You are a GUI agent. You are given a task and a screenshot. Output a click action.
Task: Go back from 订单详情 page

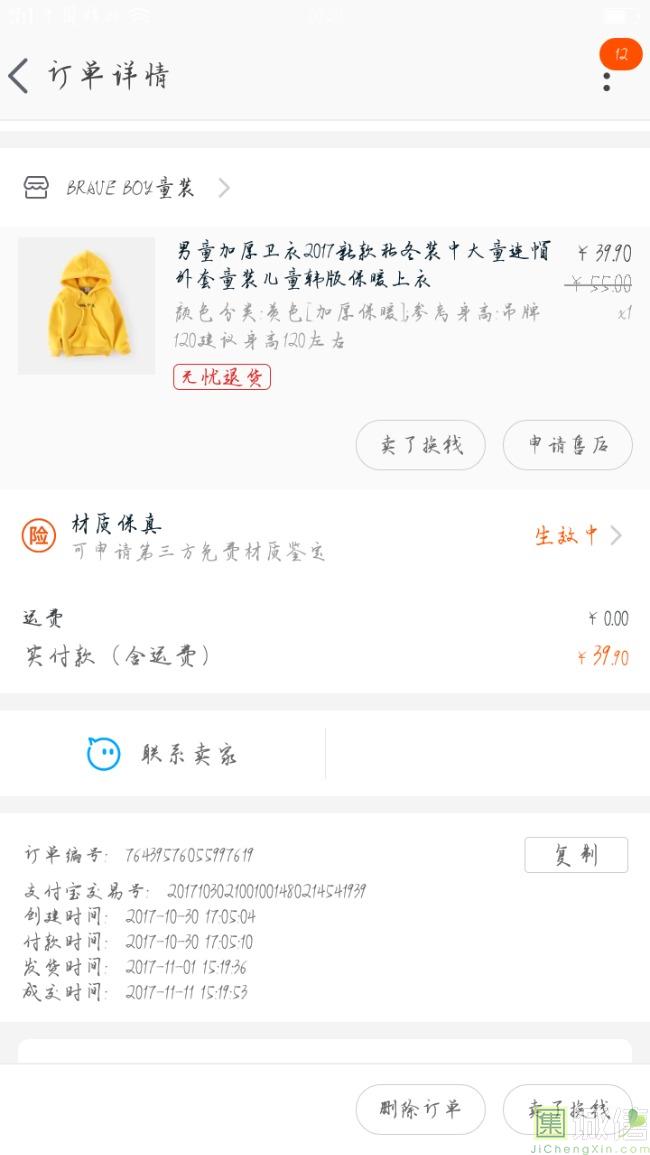tap(19, 76)
